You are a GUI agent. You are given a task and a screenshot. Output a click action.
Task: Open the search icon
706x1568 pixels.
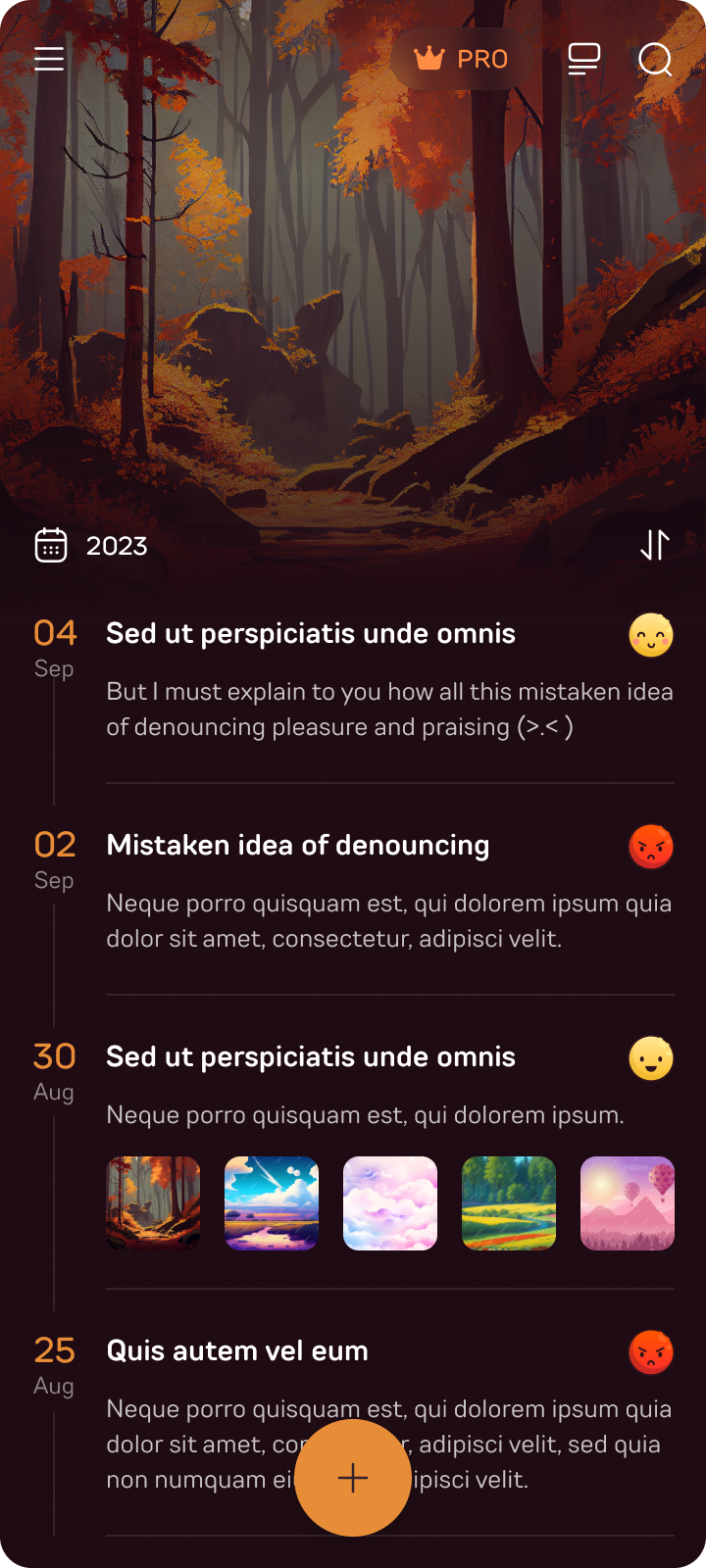pyautogui.click(x=655, y=60)
